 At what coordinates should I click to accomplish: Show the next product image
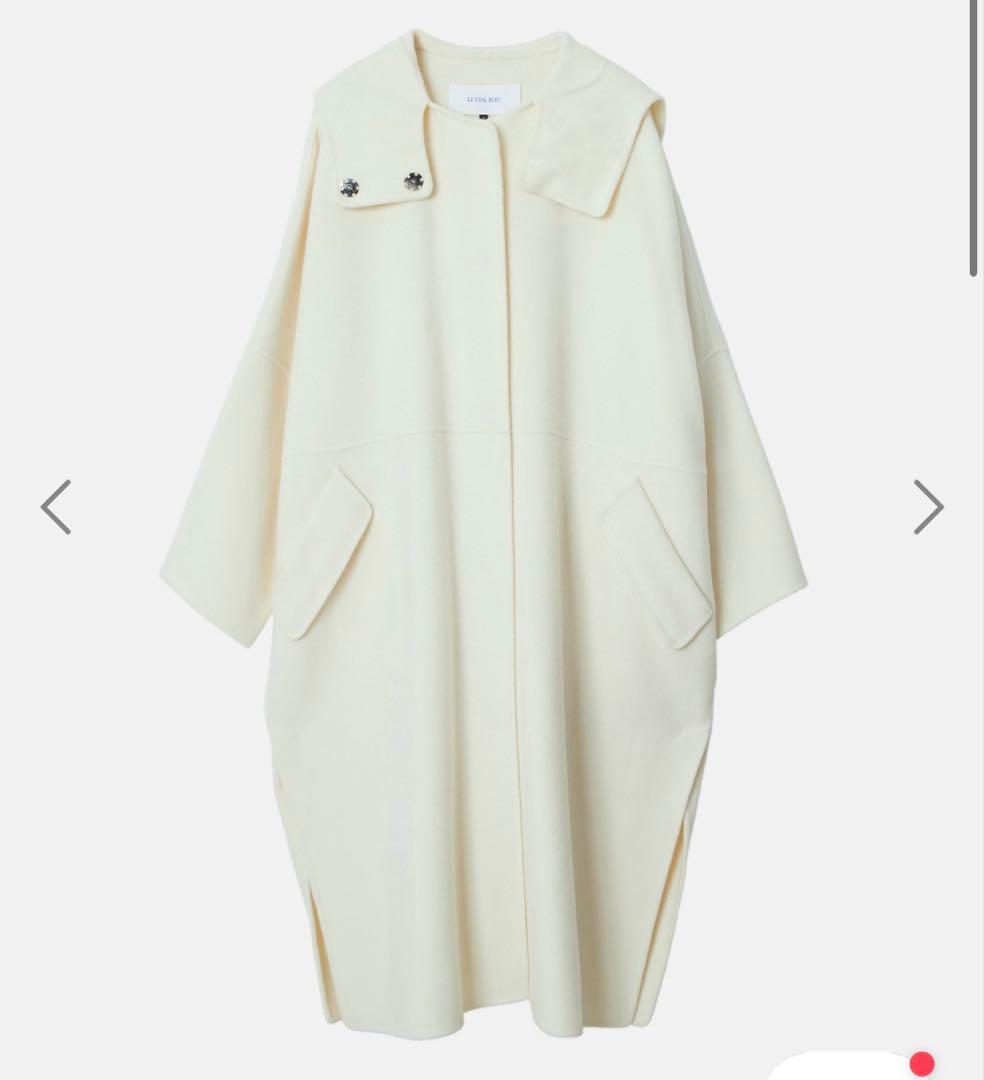(928, 507)
